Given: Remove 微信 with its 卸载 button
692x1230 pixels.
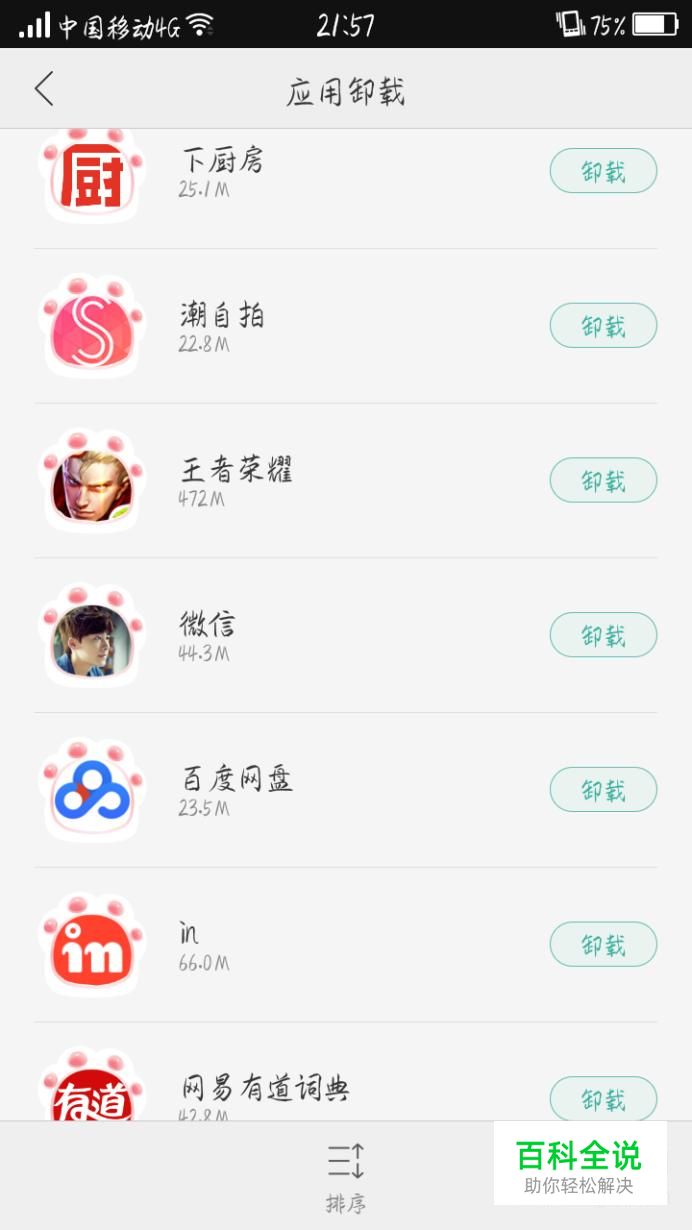Looking at the screenshot, I should (603, 635).
